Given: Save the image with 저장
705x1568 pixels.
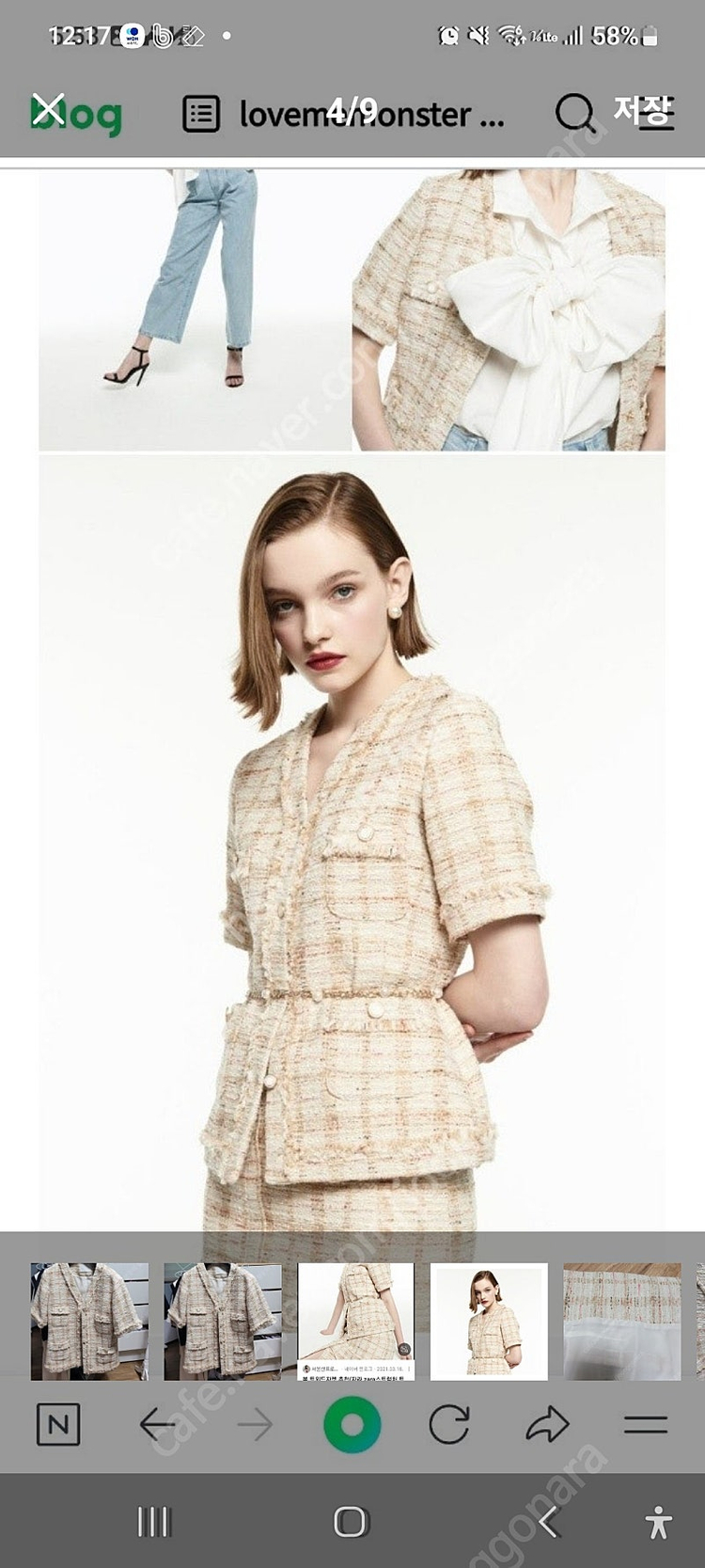Looking at the screenshot, I should (643, 112).
